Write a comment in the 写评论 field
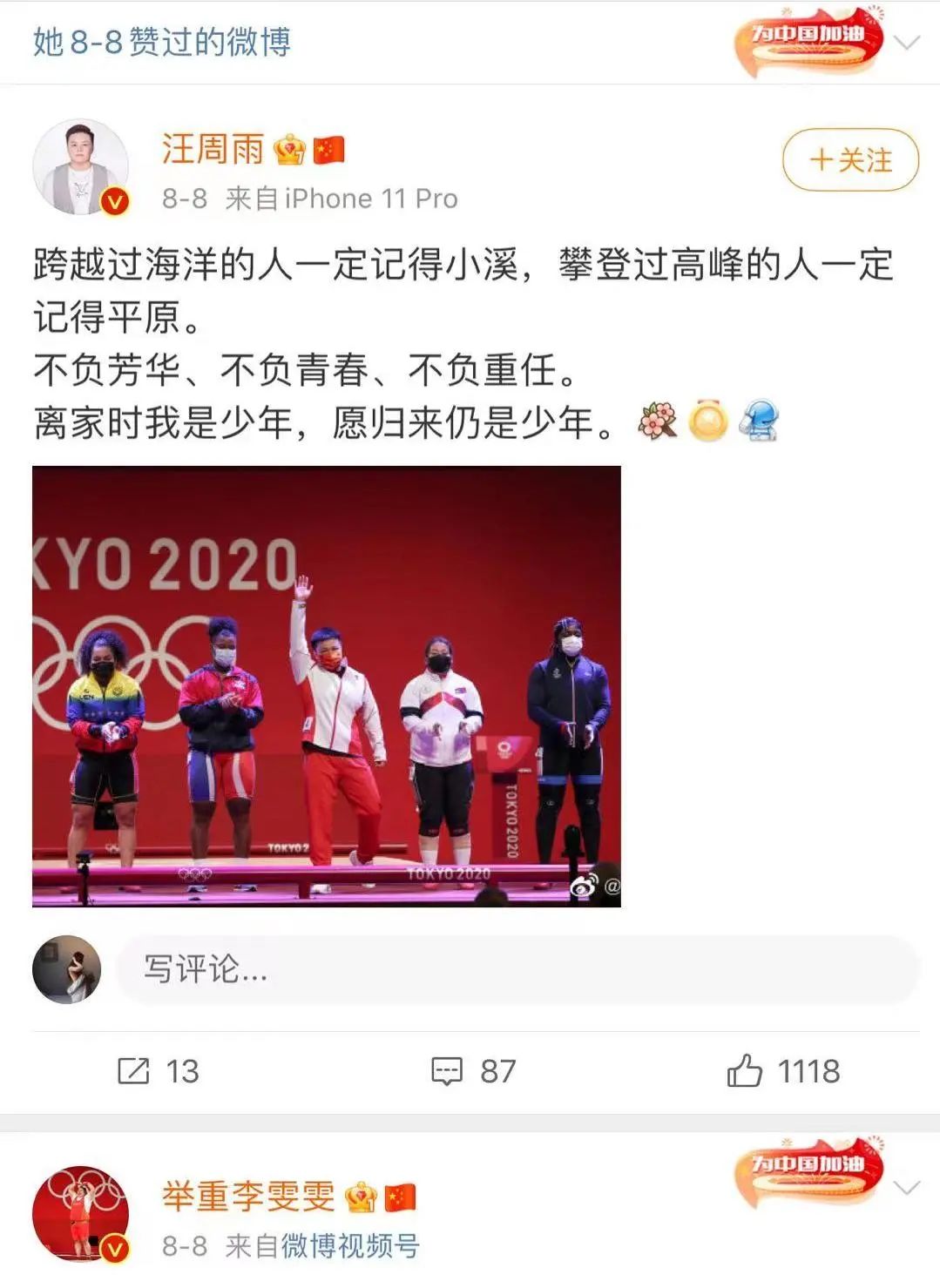Viewport: 940px width, 1288px height. point(517,969)
